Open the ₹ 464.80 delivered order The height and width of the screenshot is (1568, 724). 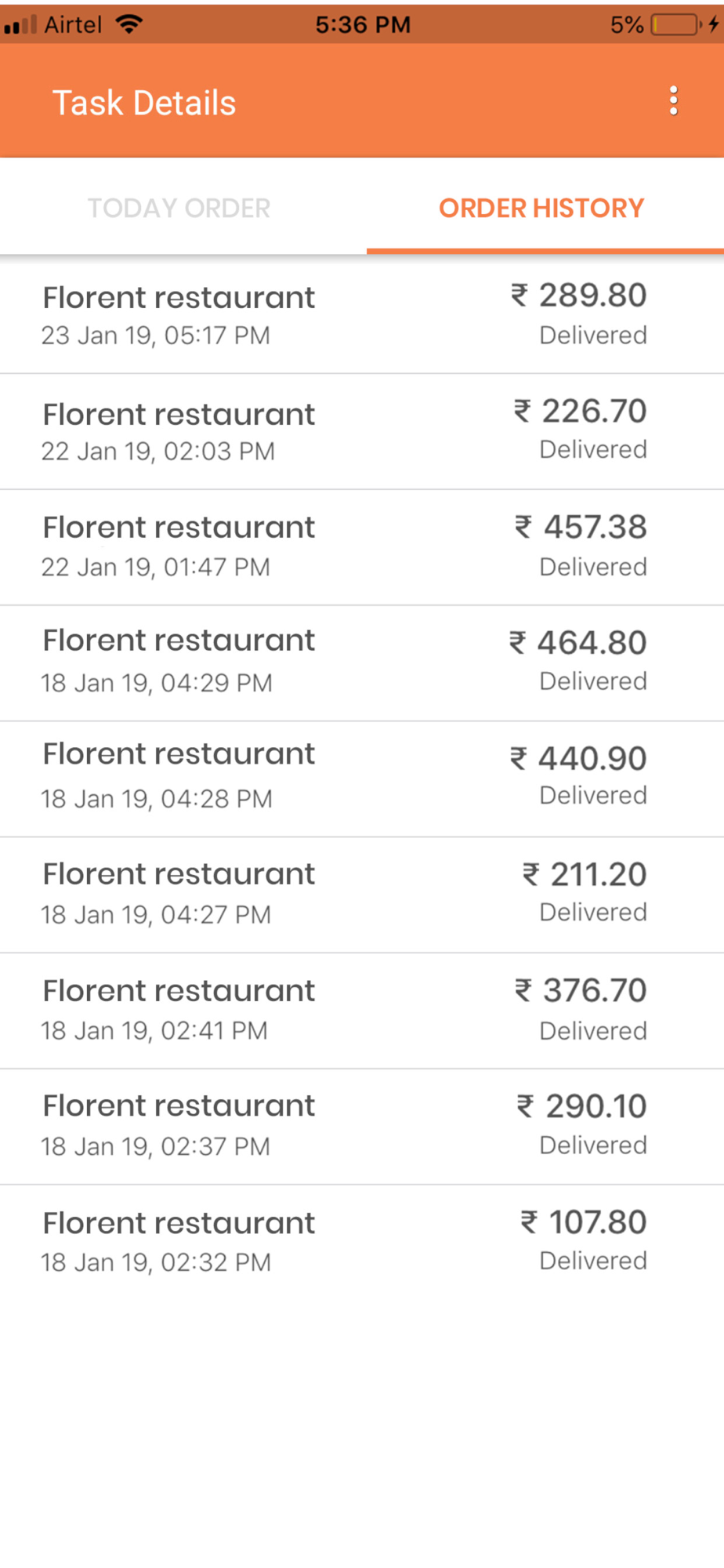pos(362,663)
